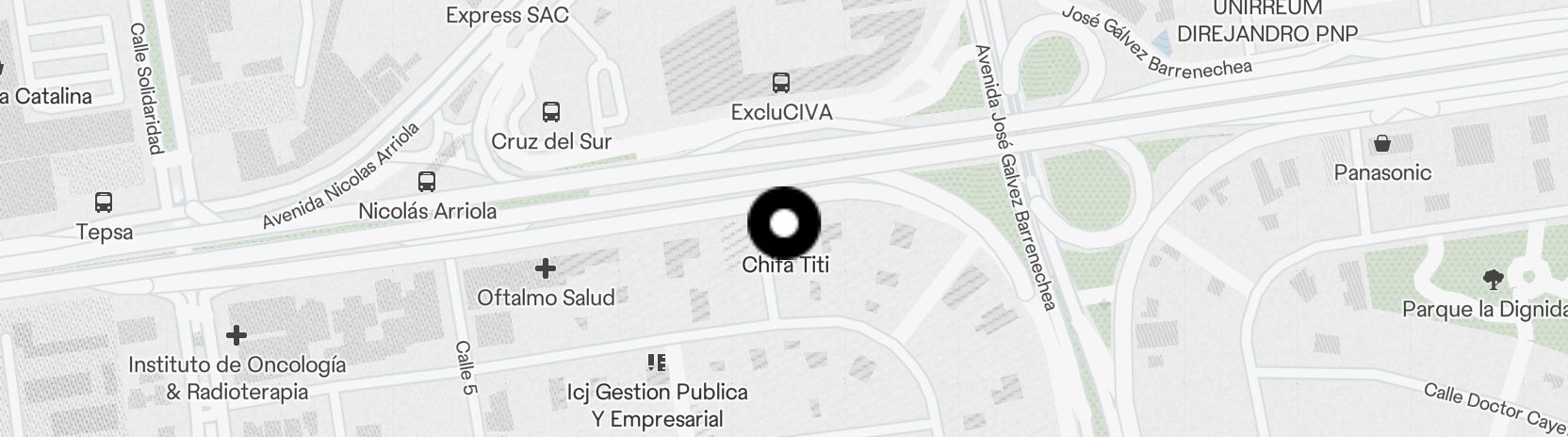1568x437 pixels.
Task: Select the Cruz del Sur bus station marker
Action: [551, 113]
